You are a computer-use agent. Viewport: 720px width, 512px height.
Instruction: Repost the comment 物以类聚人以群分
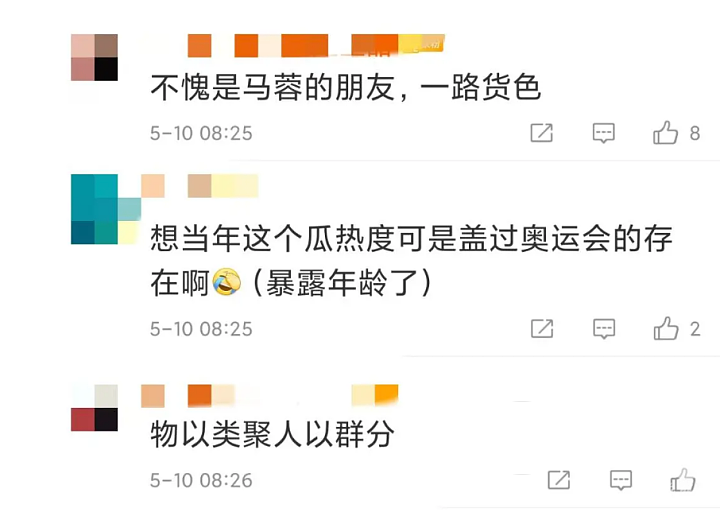560,480
